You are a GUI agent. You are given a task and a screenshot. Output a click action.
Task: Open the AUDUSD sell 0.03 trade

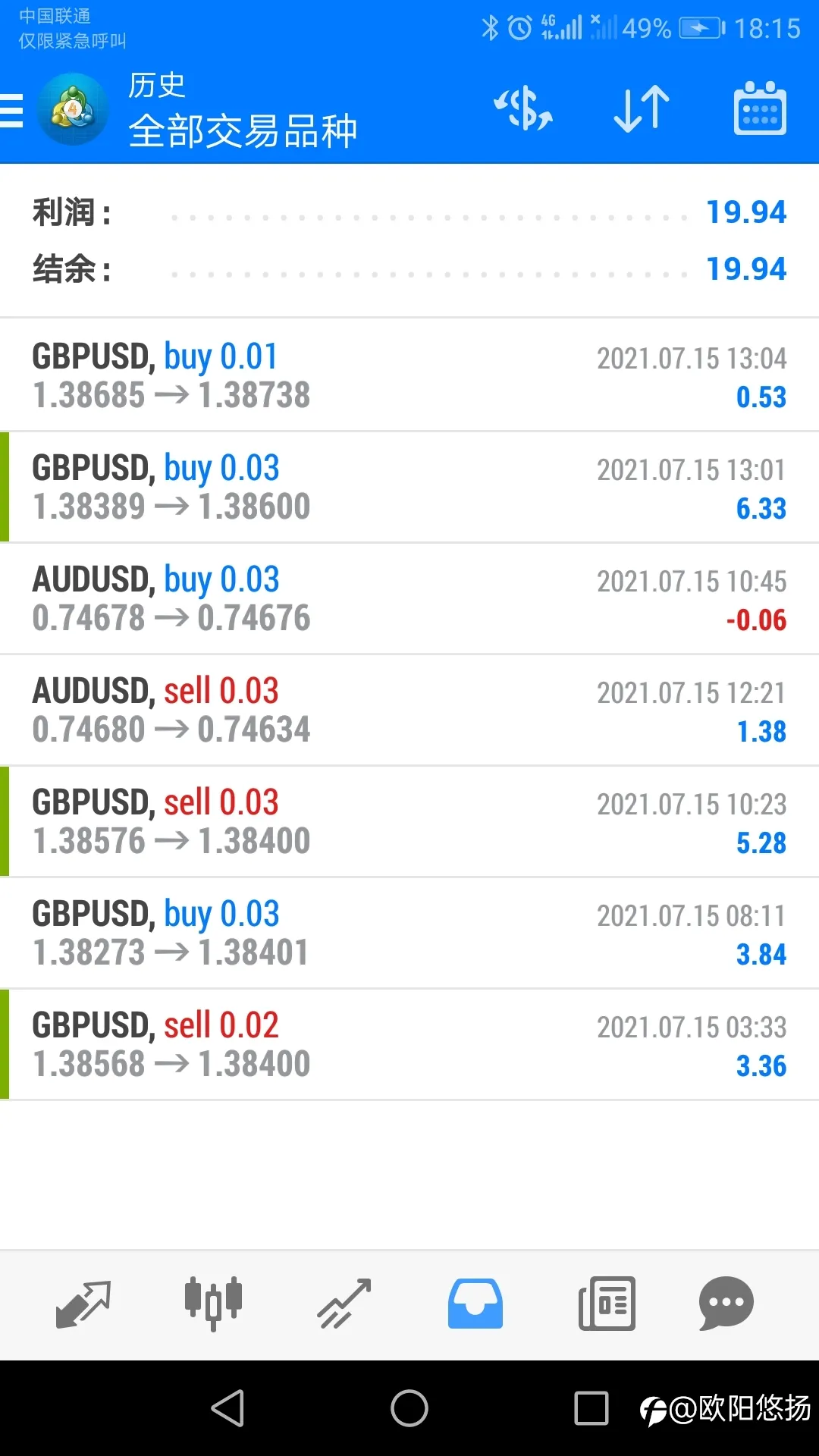pos(409,710)
